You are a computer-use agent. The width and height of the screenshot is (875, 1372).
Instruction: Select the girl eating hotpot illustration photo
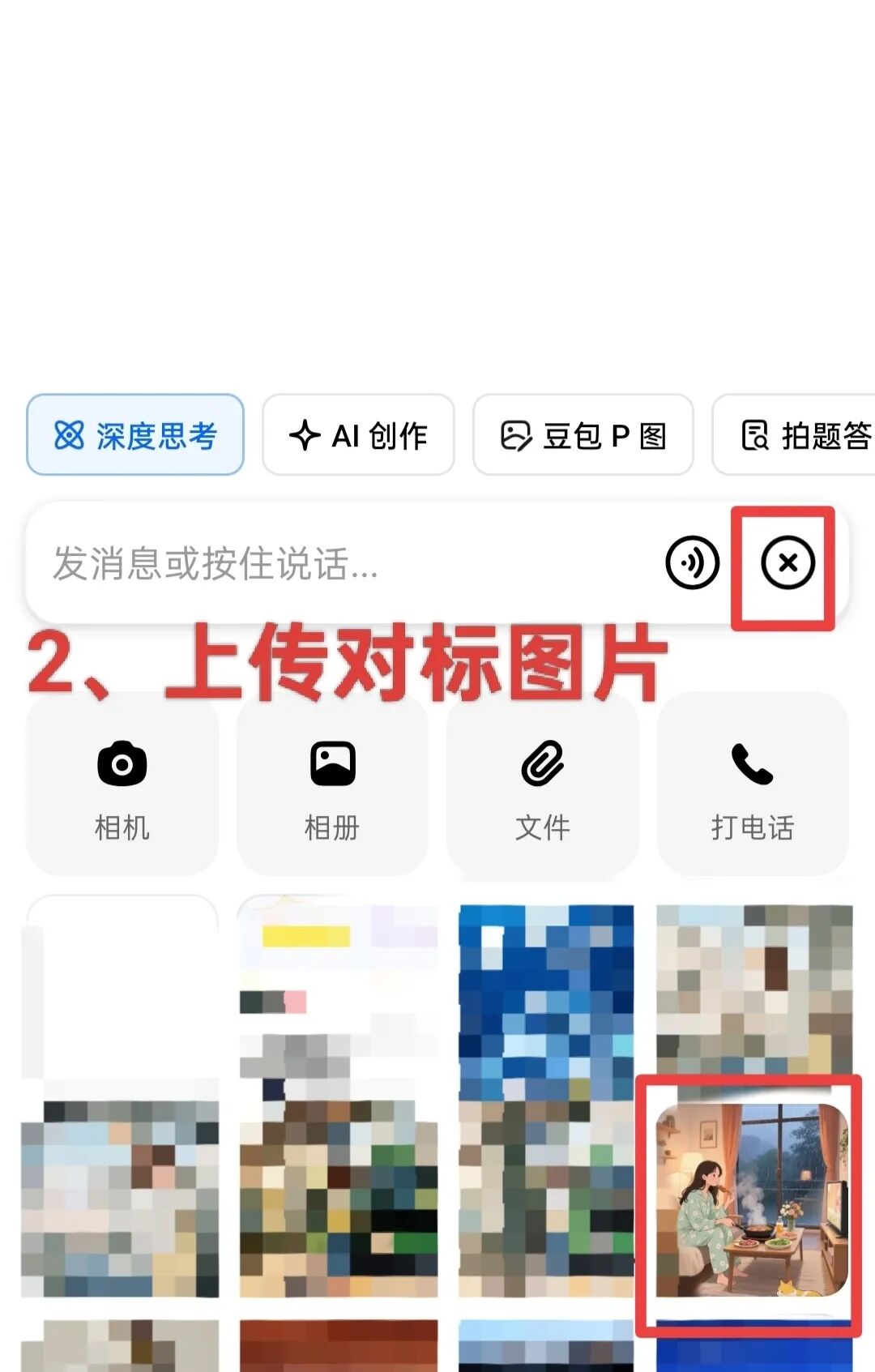tap(751, 1199)
